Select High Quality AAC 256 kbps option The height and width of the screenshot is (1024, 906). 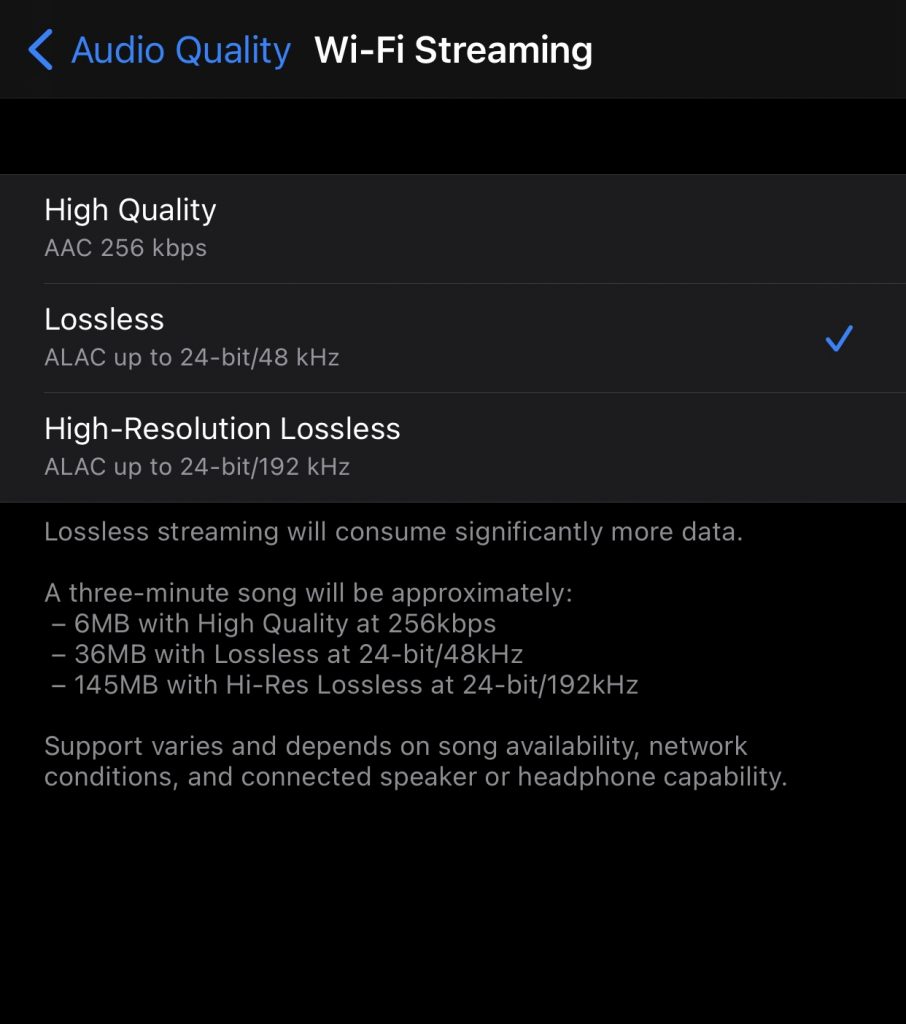click(450, 228)
